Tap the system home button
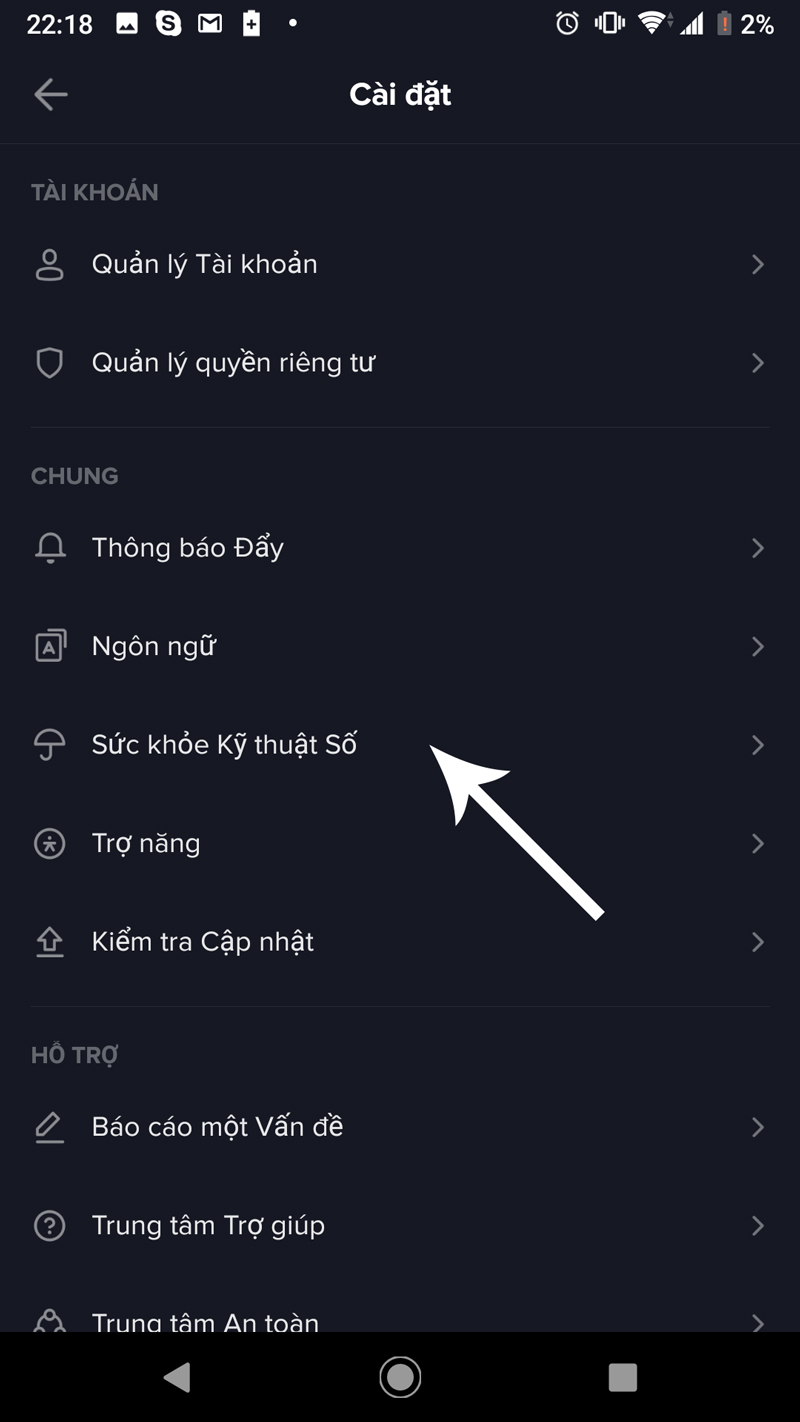800x1422 pixels. [400, 1377]
